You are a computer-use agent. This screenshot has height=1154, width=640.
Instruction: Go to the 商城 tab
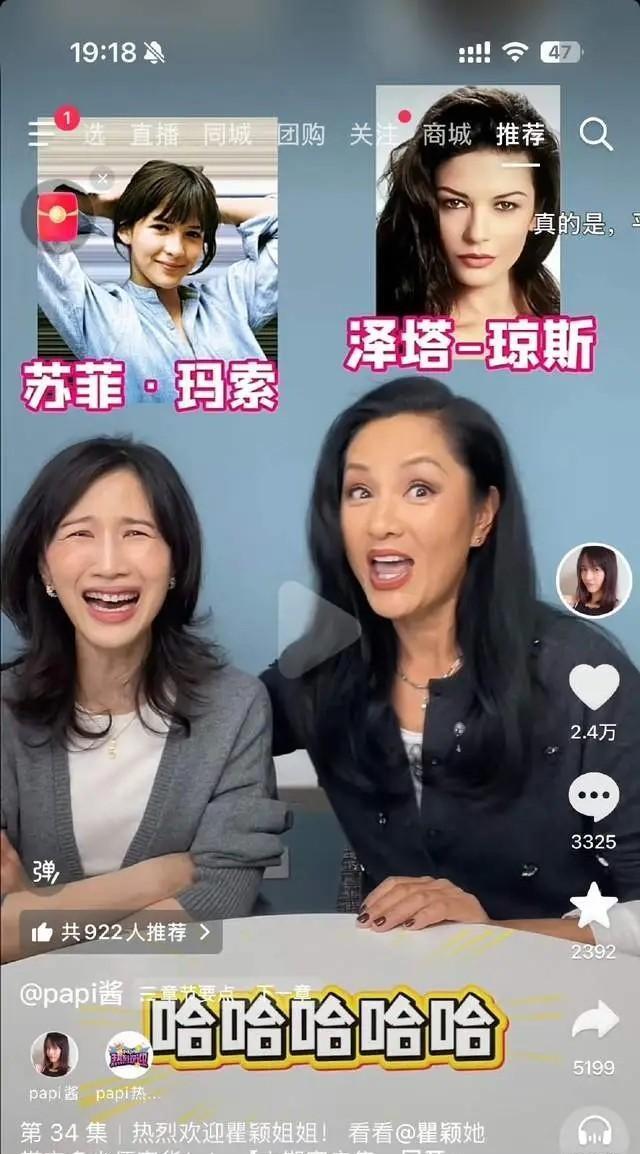tap(446, 134)
